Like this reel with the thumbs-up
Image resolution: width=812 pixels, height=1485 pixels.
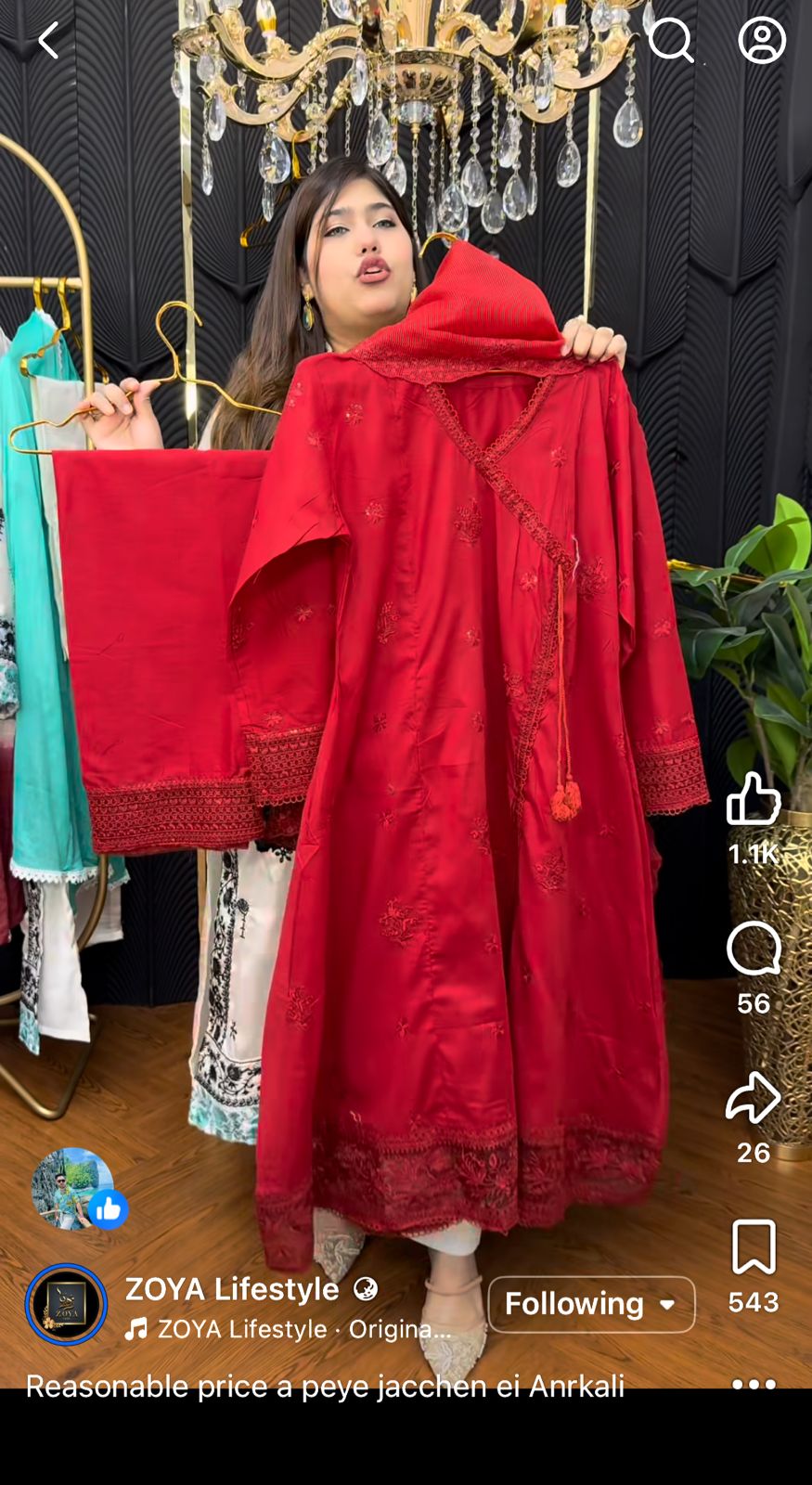point(753,799)
